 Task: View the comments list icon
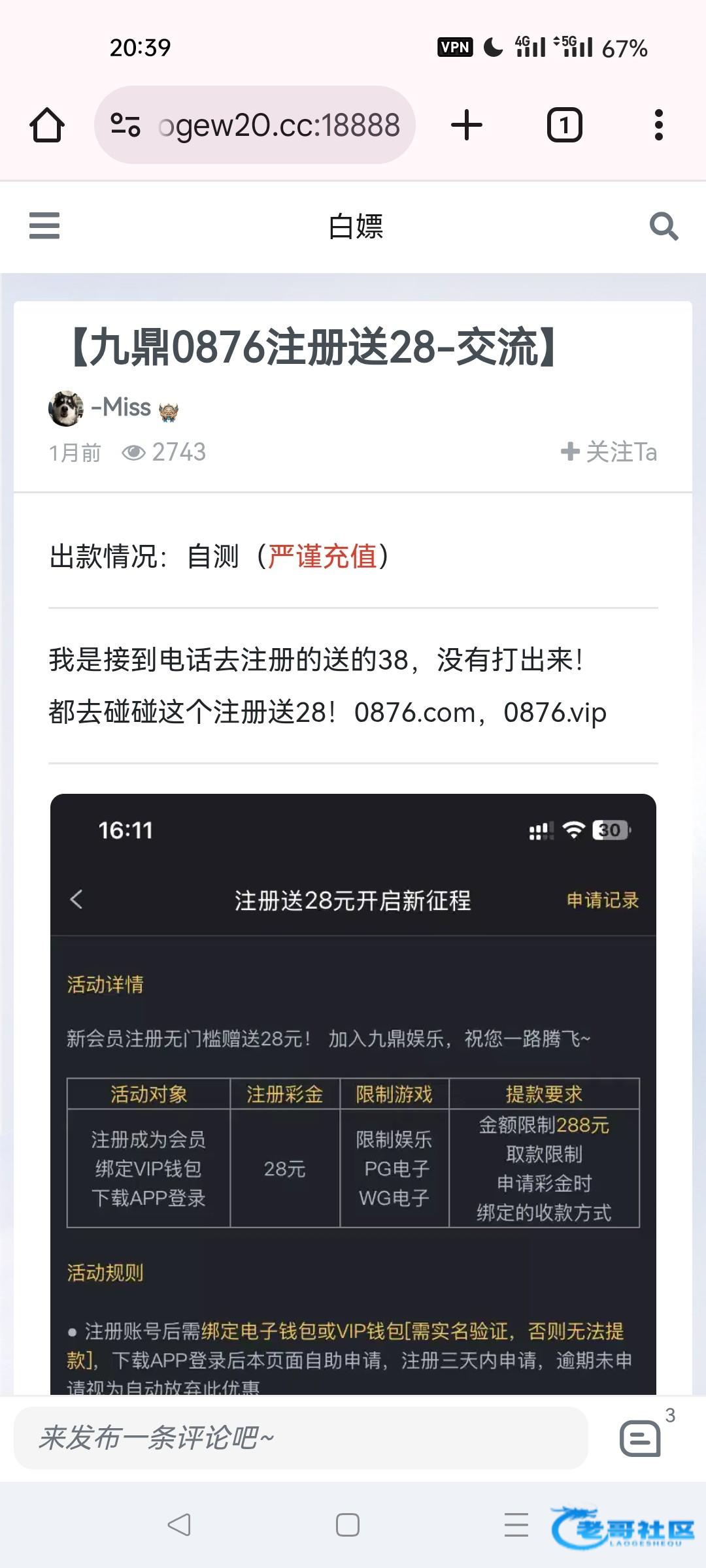coord(640,1438)
